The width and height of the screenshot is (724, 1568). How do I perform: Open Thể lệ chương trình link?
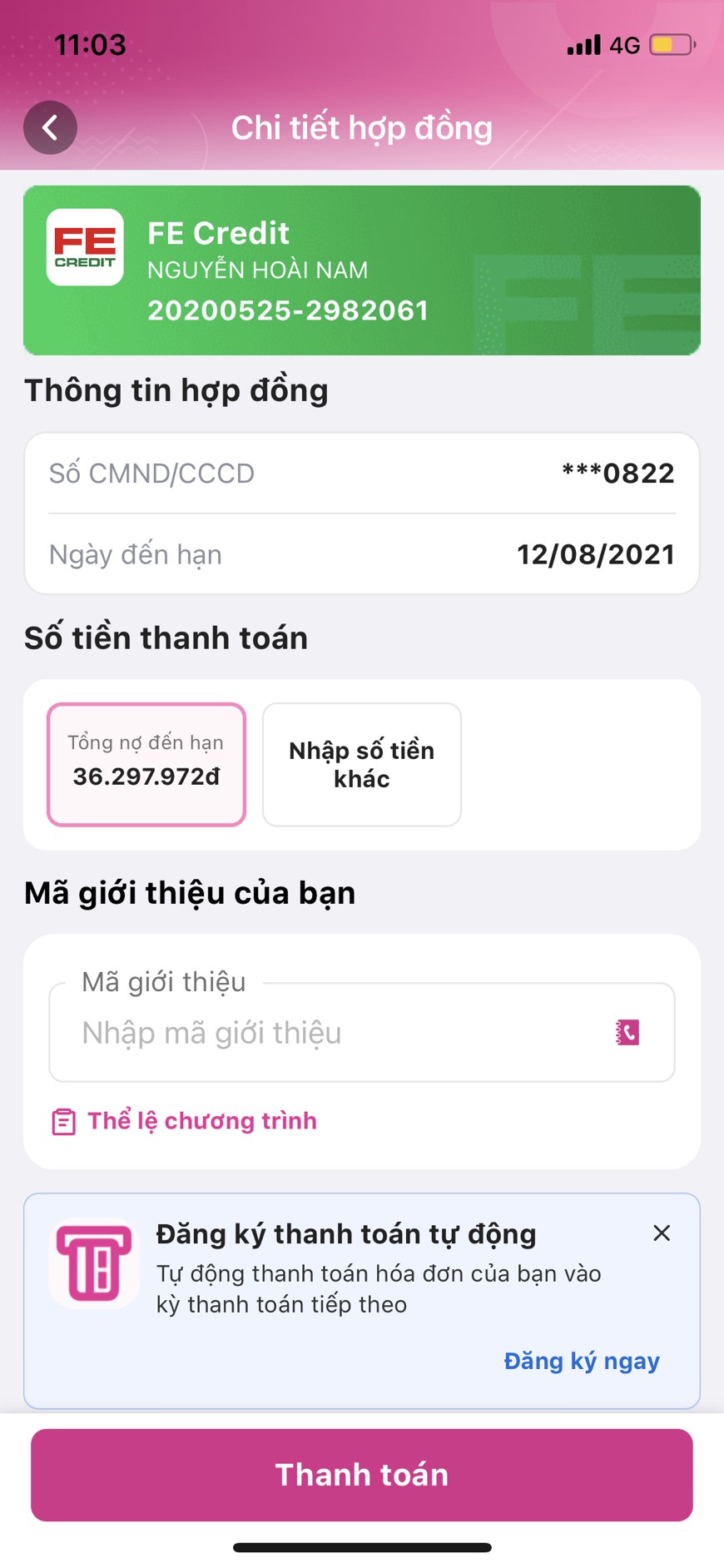(201, 1121)
